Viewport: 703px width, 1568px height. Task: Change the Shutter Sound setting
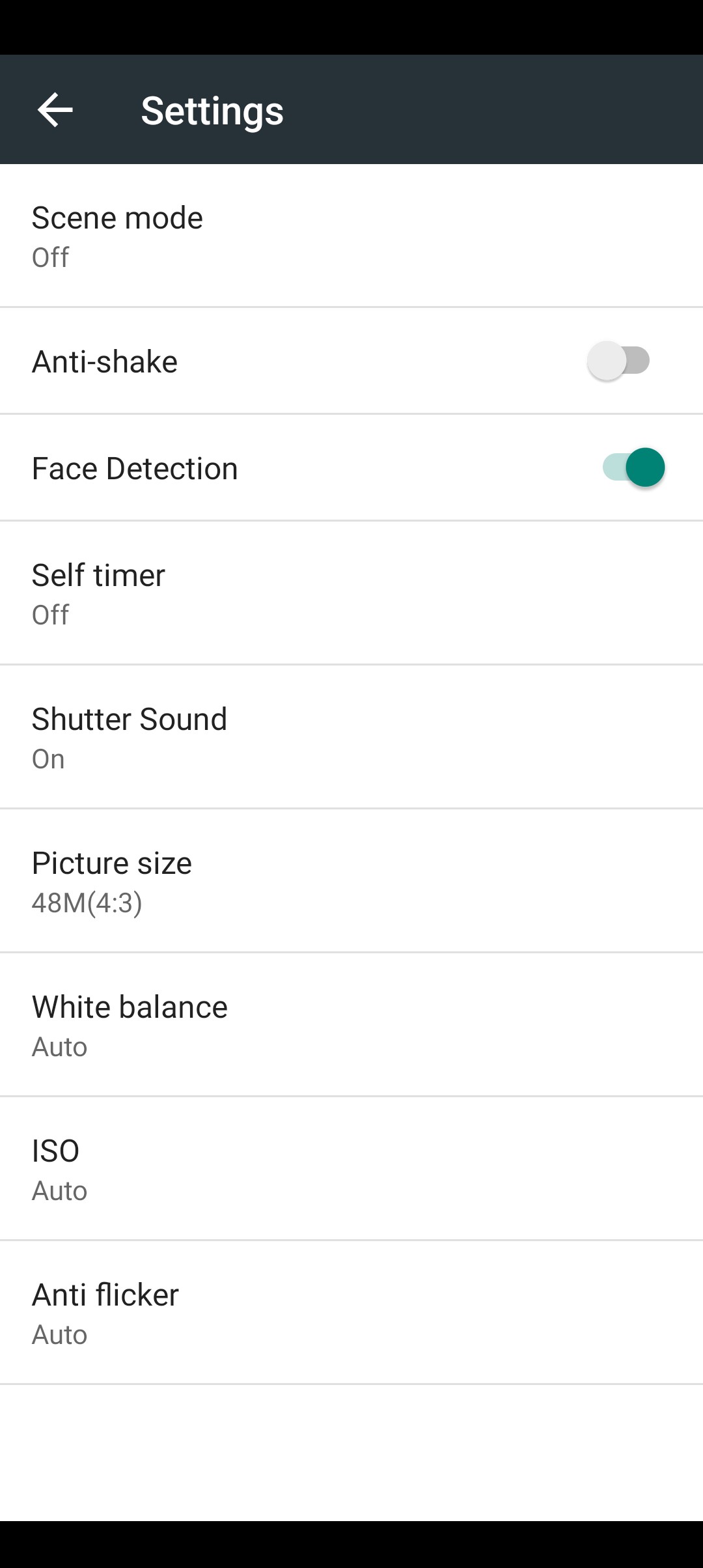(351, 737)
